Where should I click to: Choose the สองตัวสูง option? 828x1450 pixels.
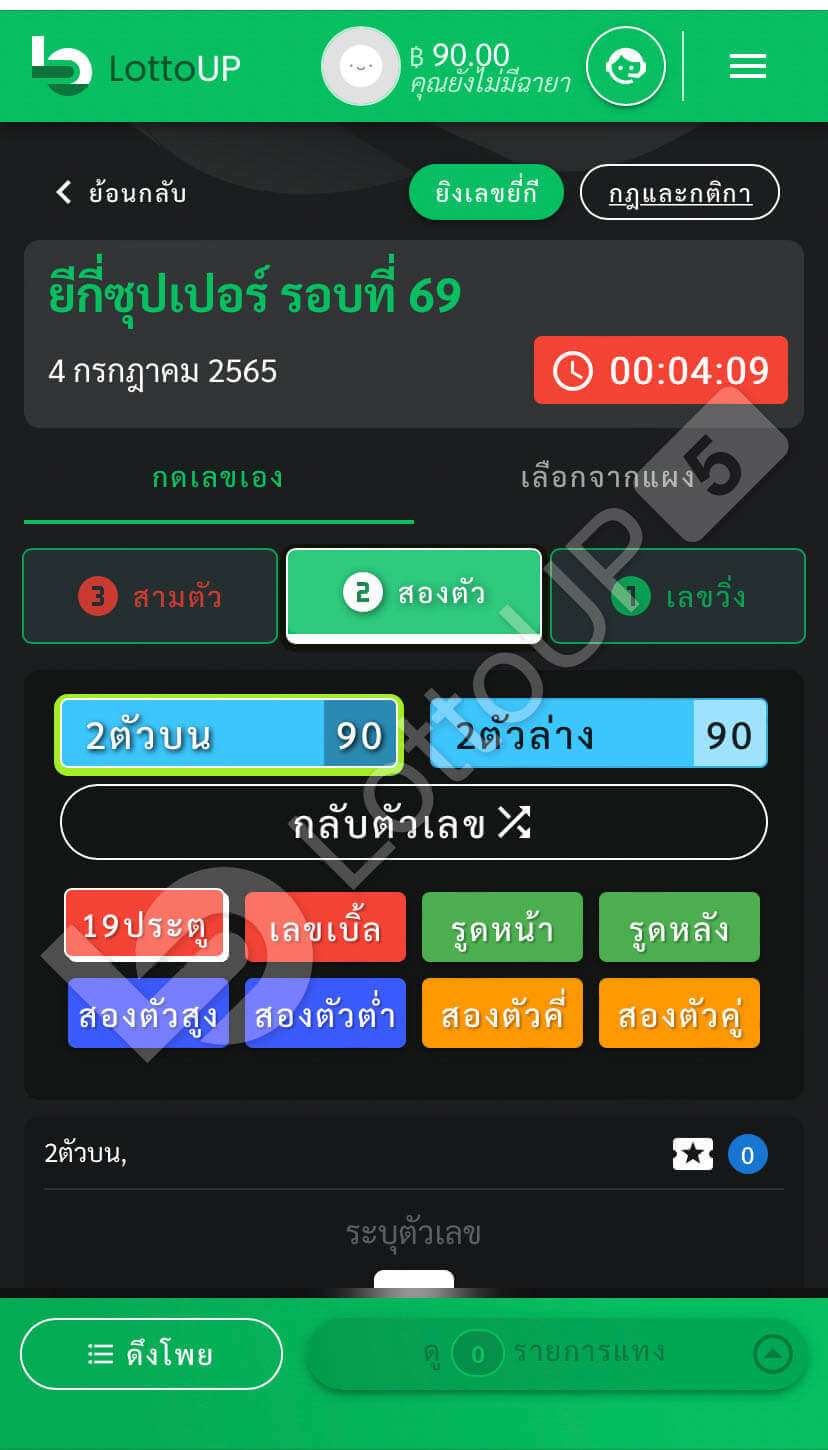point(148,1014)
